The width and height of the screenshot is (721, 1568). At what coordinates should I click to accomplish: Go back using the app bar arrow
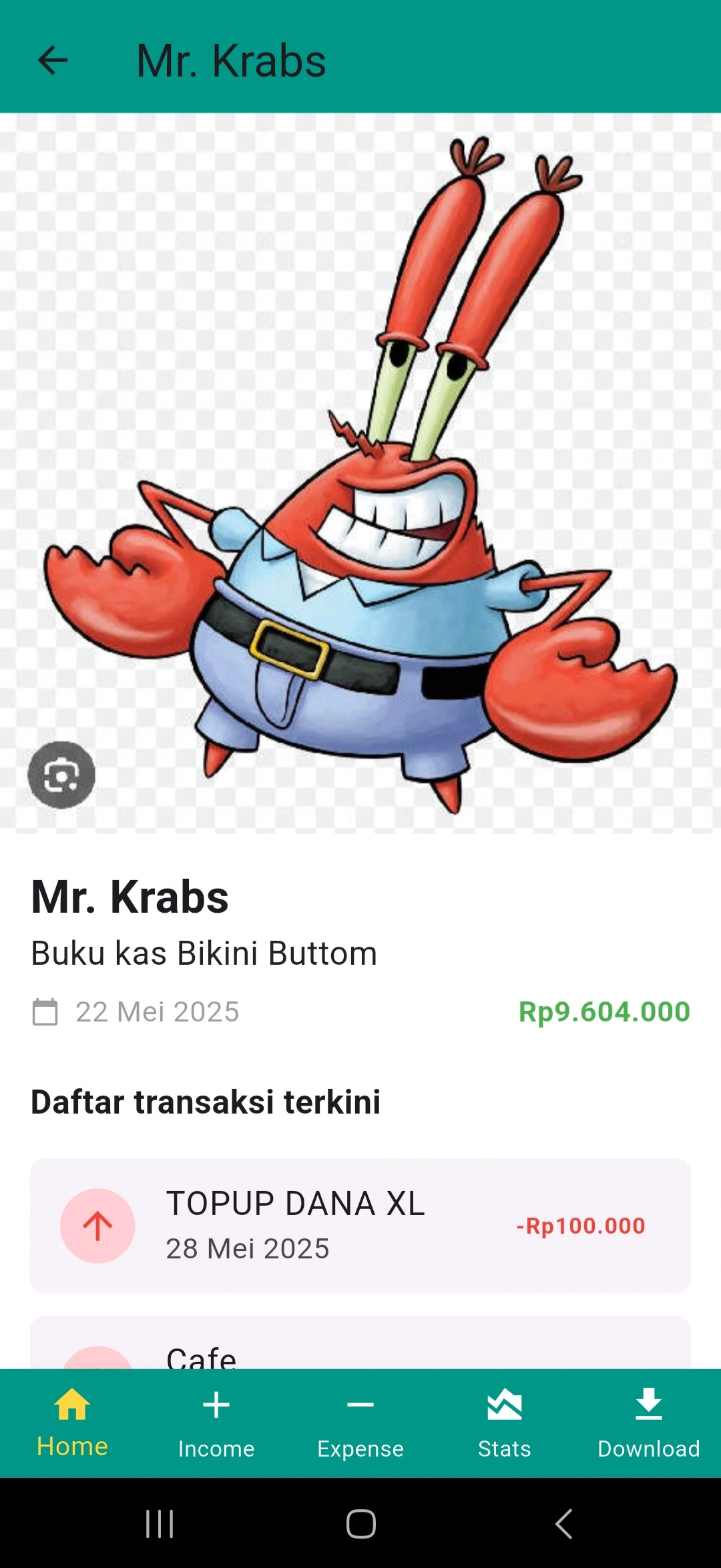click(53, 61)
